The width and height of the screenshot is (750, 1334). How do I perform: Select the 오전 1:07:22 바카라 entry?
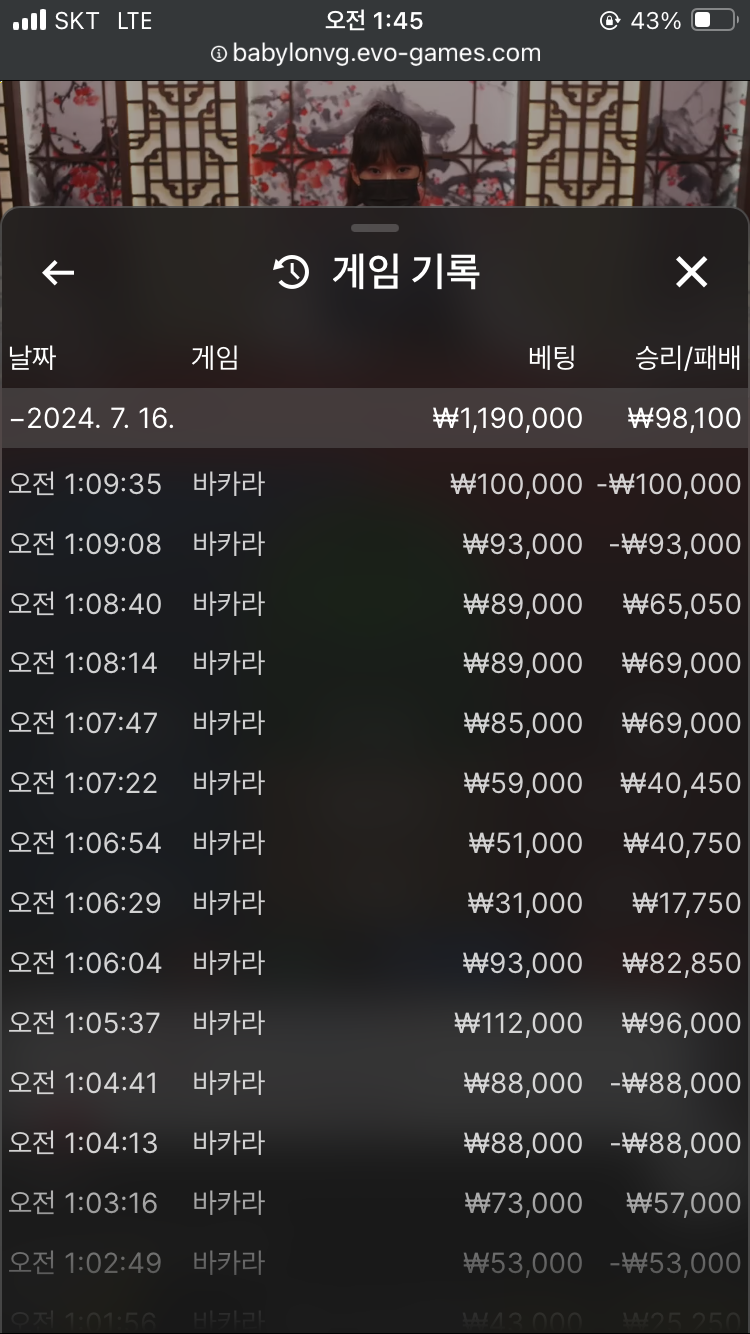coord(374,783)
